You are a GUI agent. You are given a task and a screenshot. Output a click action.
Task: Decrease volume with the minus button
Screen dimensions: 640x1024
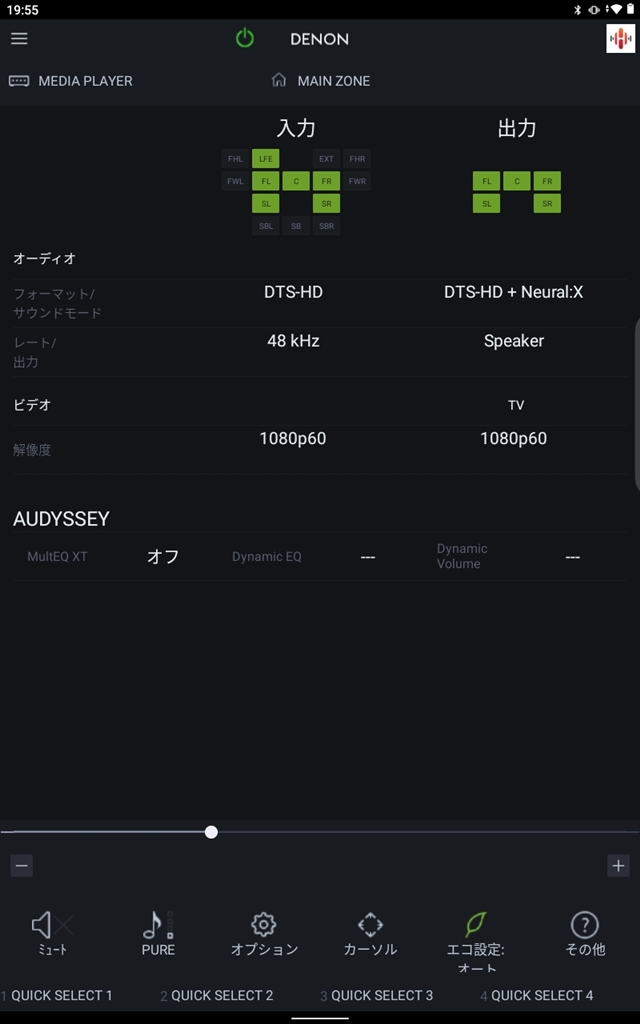22,866
